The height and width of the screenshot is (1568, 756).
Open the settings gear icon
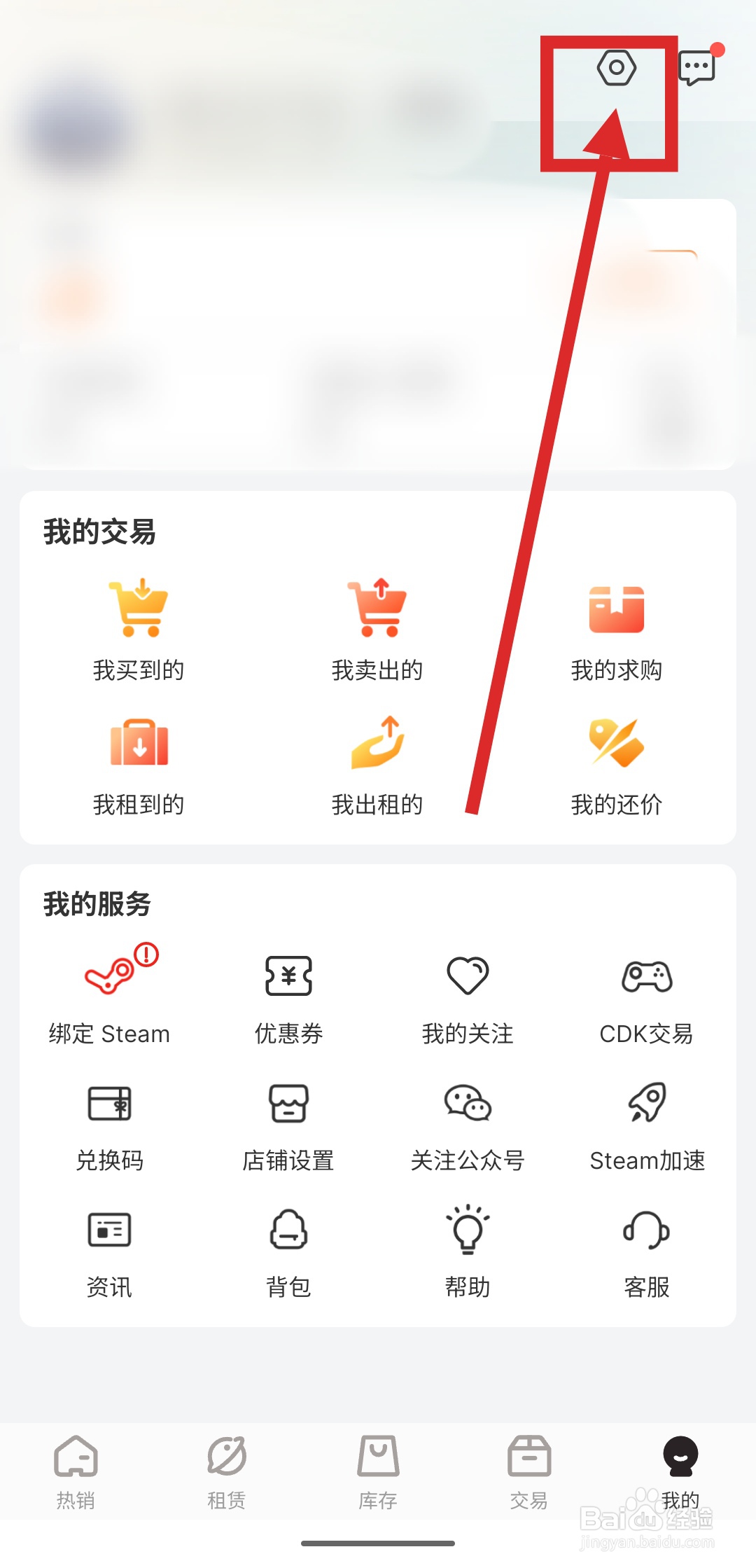click(616, 67)
